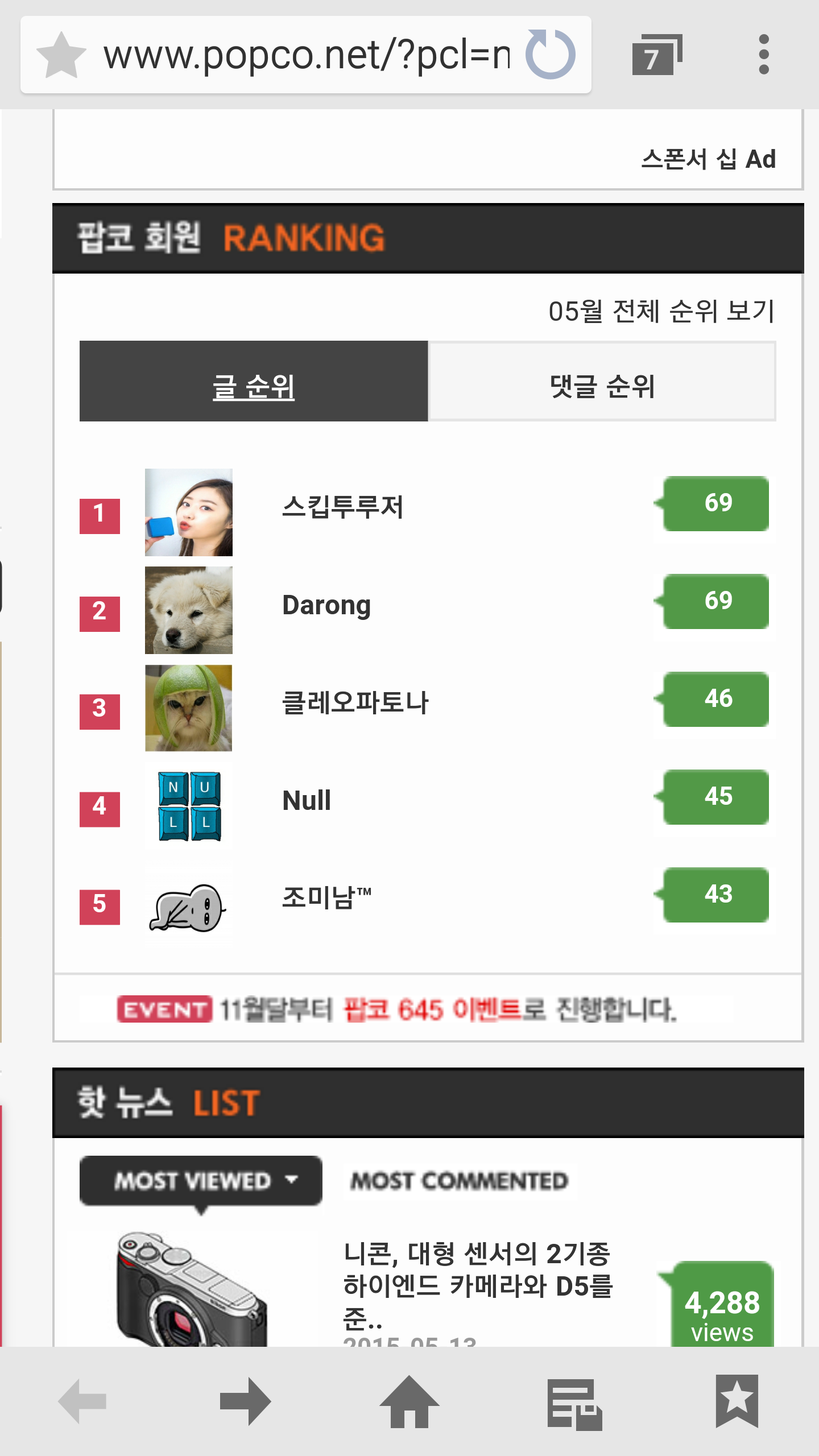
Task: Reload the current page
Action: click(x=550, y=55)
